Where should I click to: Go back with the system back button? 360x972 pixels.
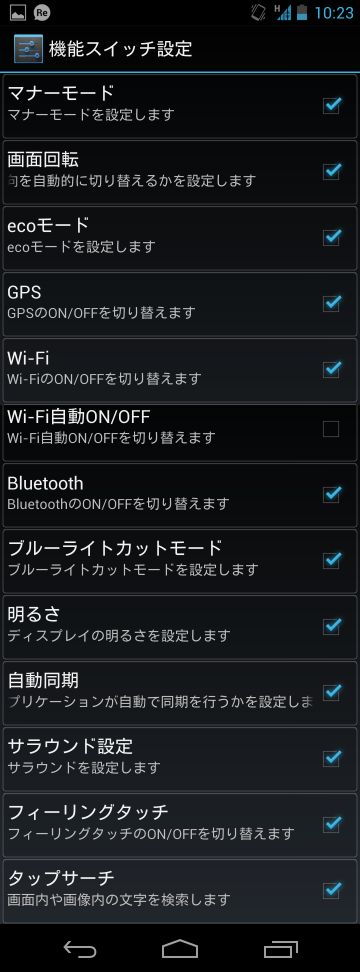80,949
